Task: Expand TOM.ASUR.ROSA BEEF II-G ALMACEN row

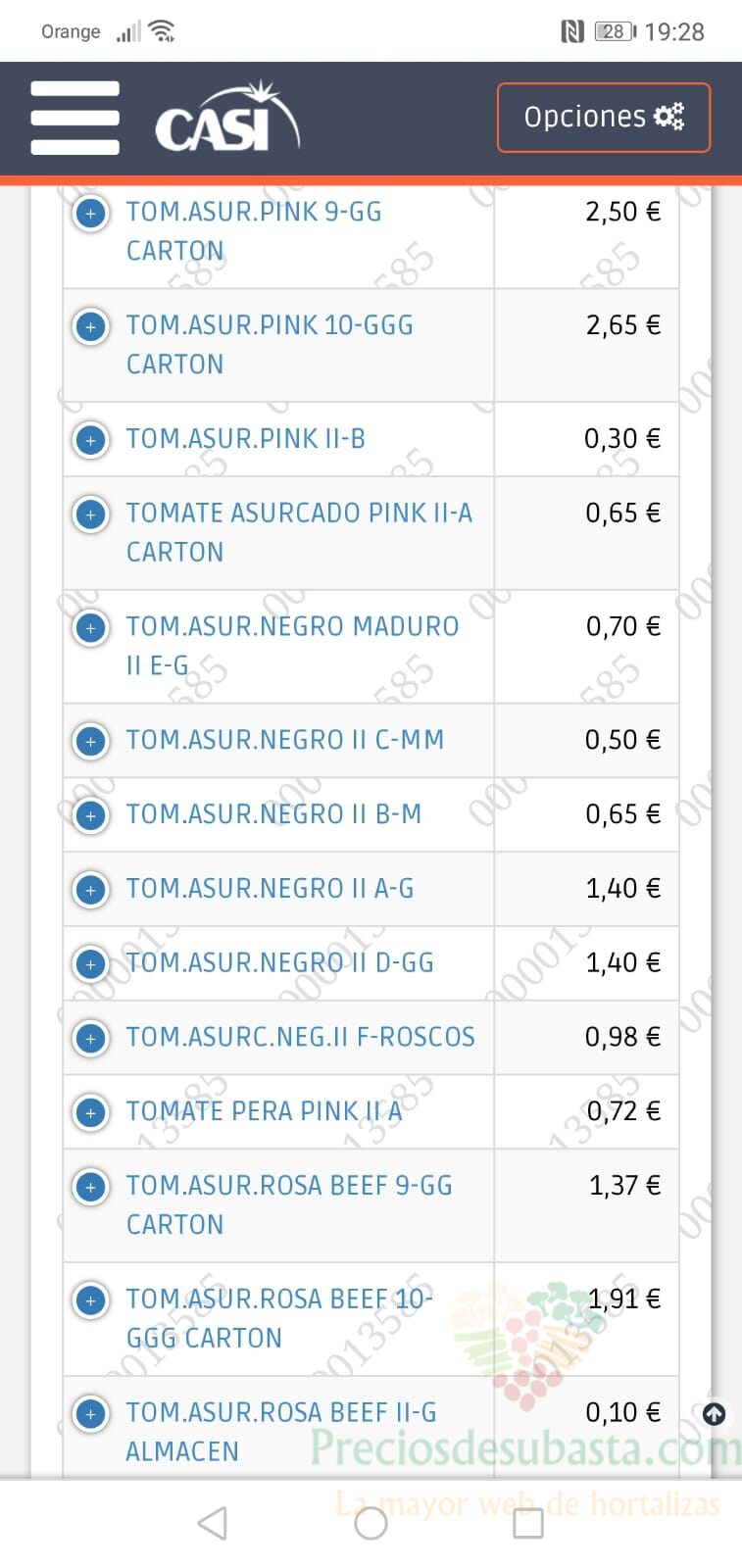Action: 91,1414
